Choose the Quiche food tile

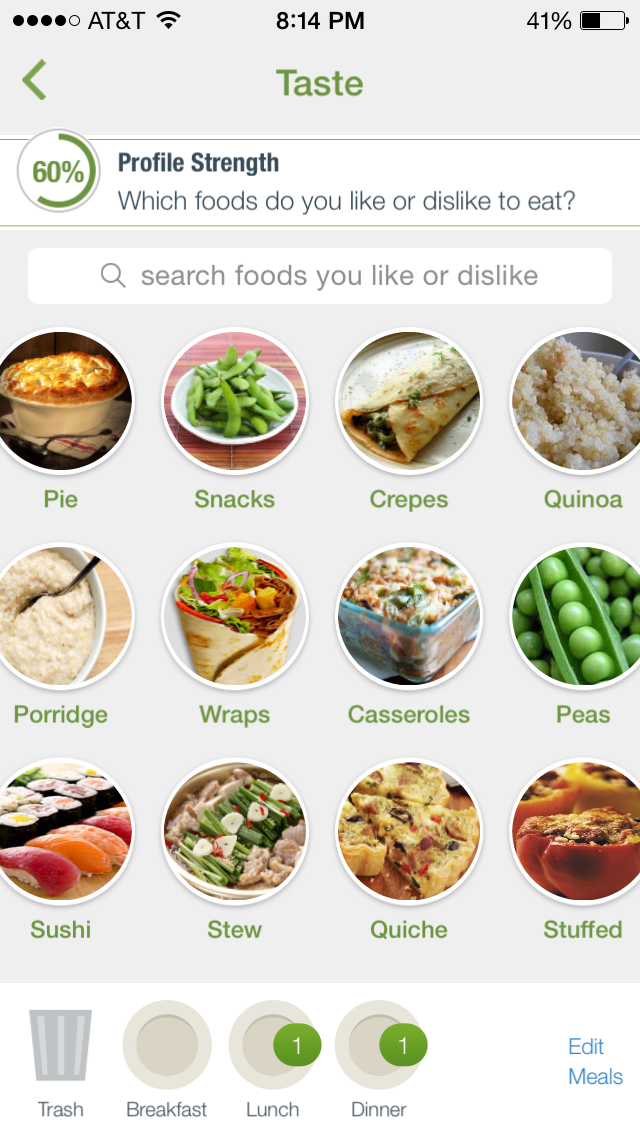(x=409, y=832)
